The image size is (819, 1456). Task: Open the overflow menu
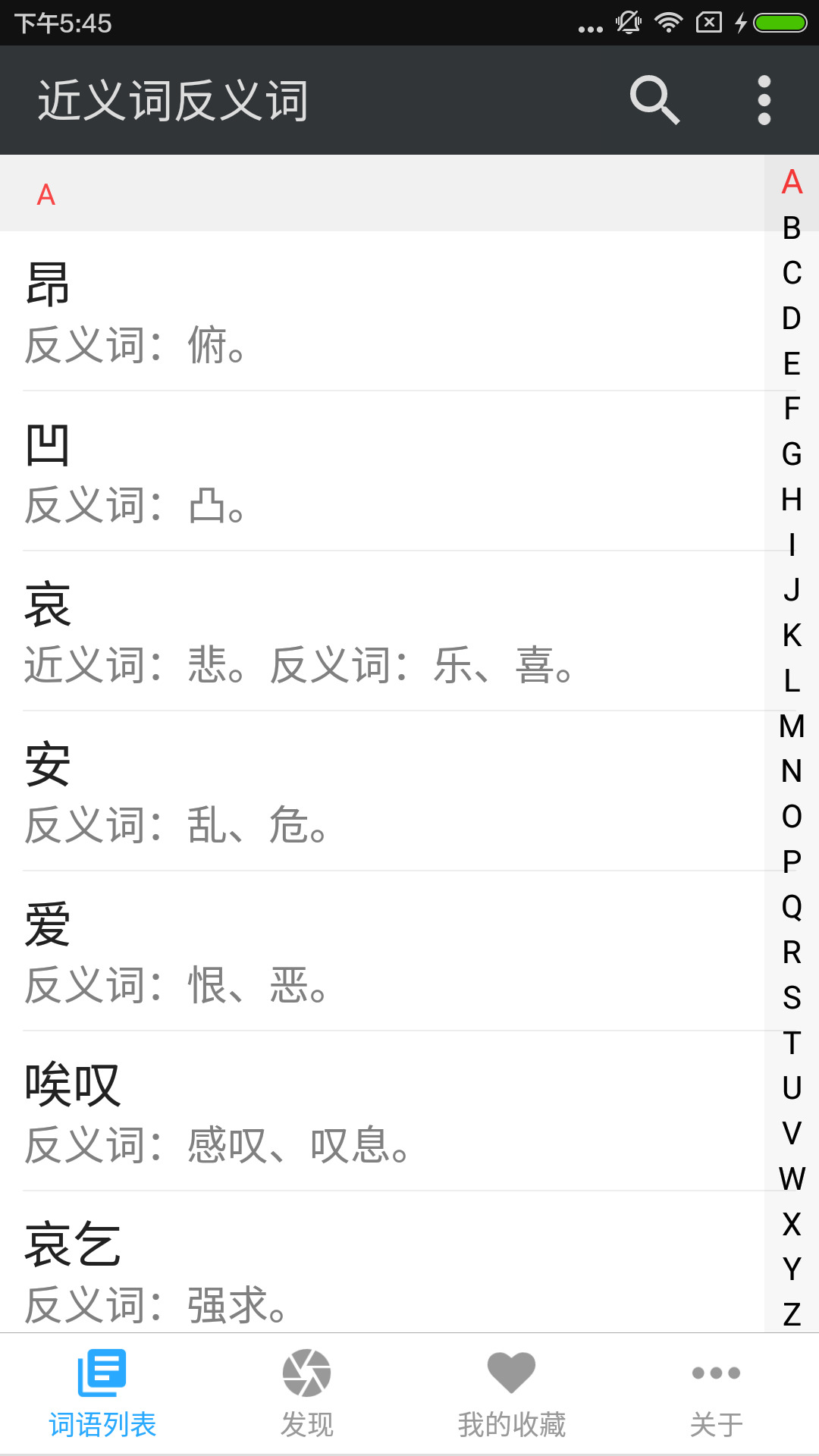click(x=764, y=100)
